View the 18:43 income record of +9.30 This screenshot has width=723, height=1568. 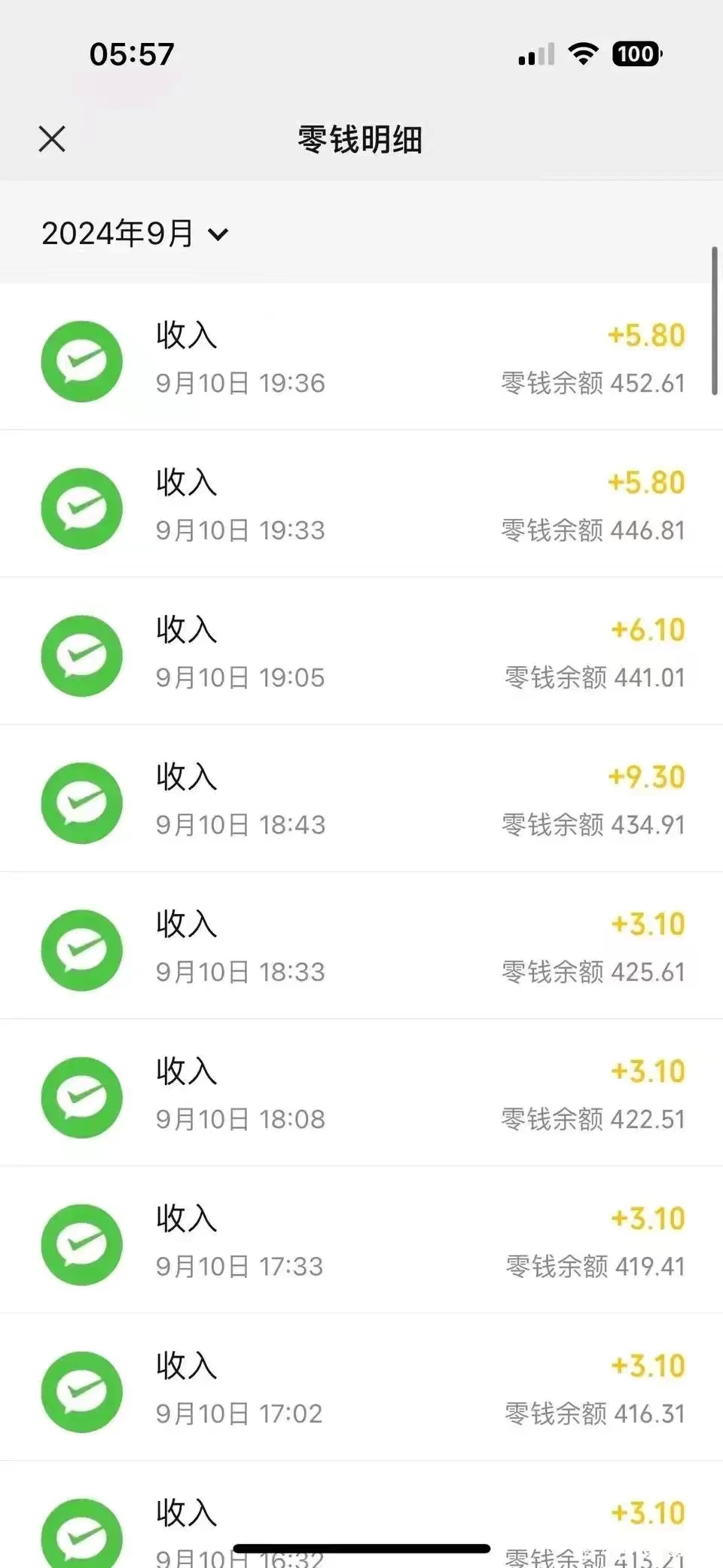coord(361,798)
